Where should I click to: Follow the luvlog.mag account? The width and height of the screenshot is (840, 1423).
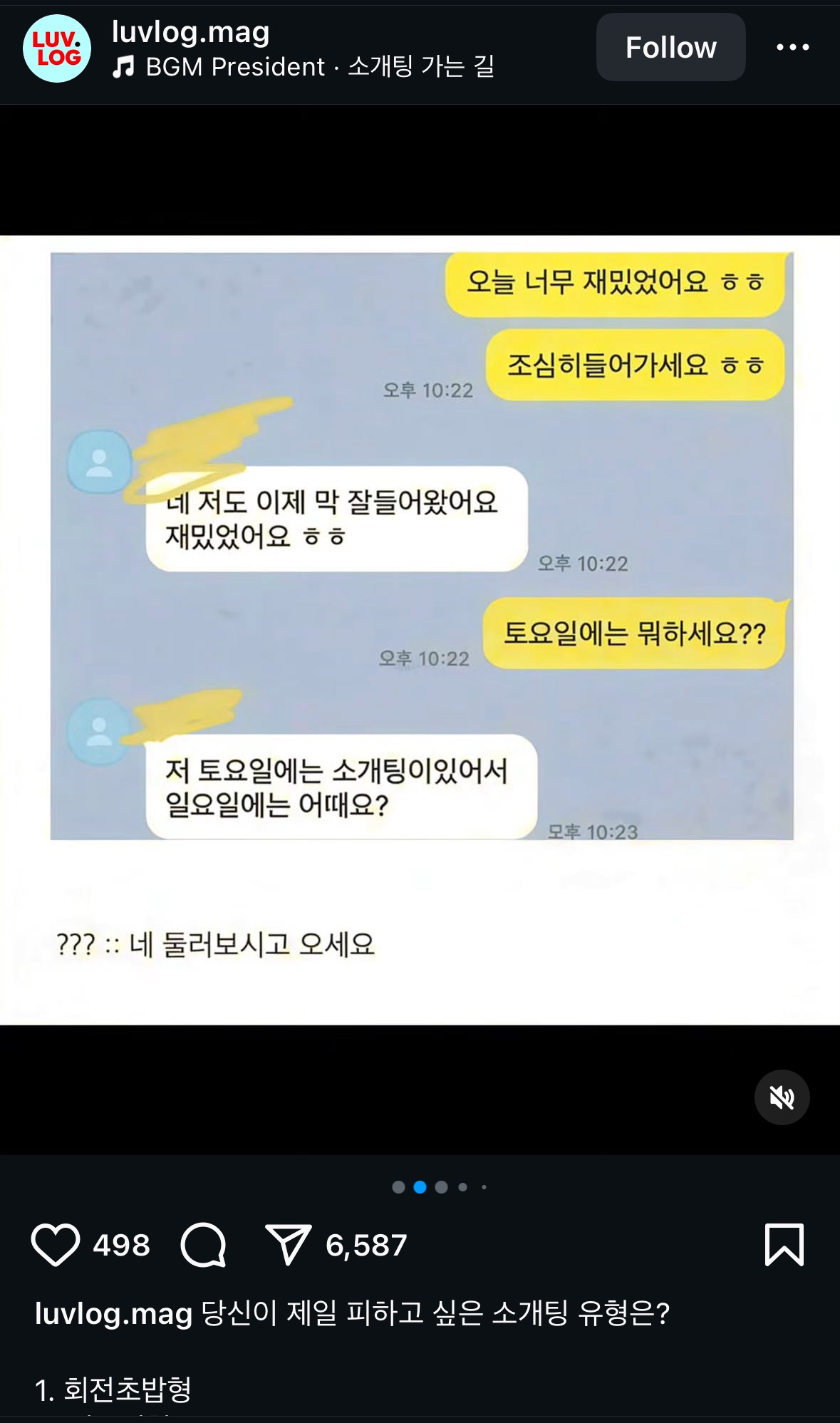[670, 48]
